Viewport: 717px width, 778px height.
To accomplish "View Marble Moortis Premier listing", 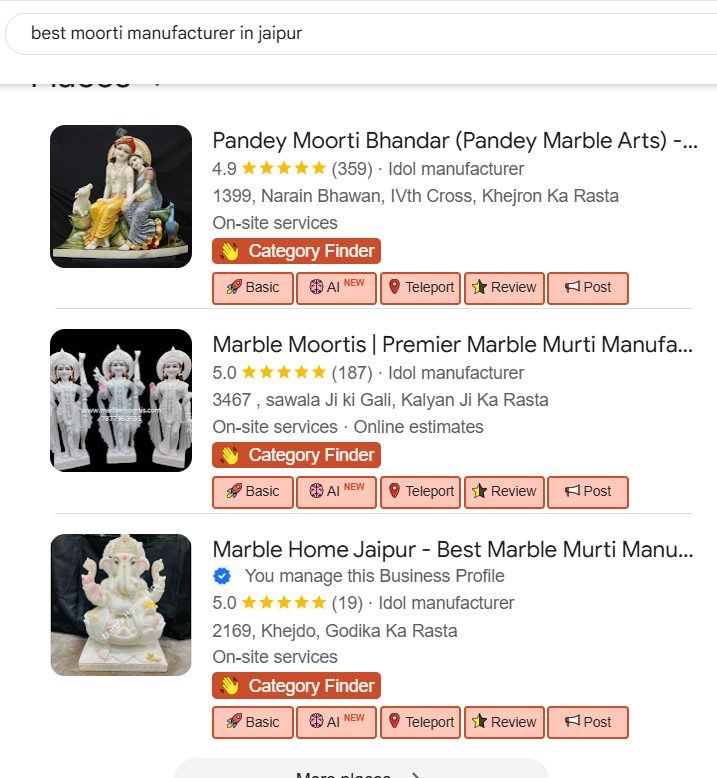I will [x=452, y=345].
